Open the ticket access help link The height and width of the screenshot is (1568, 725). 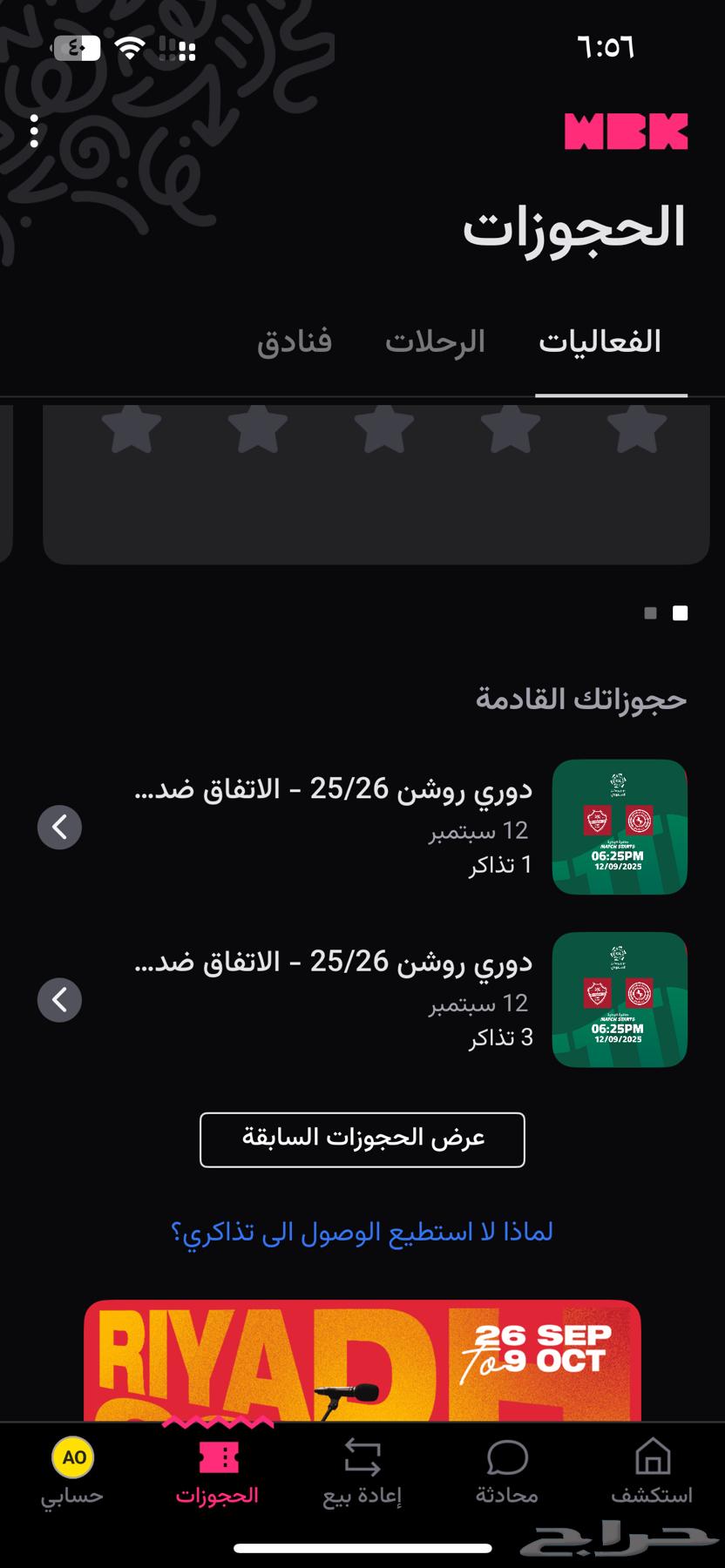[x=362, y=1229]
